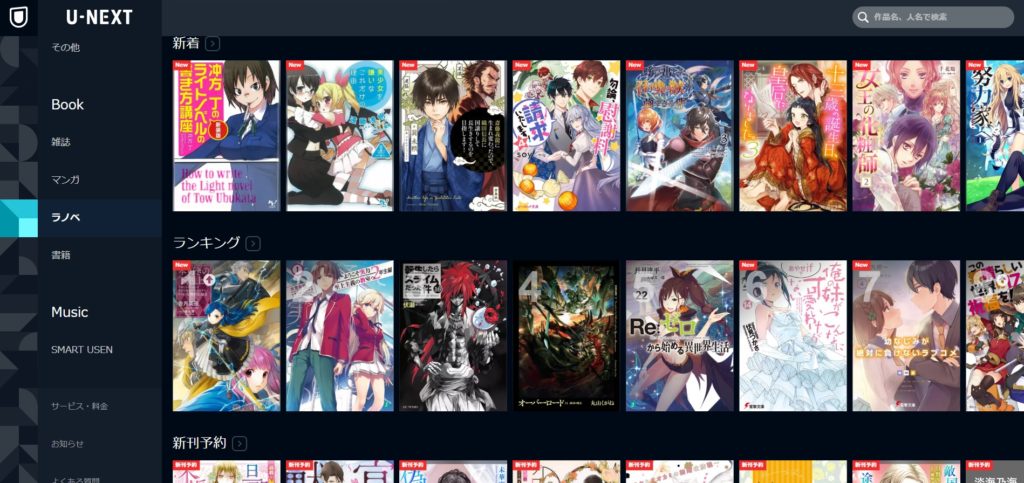This screenshot has width=1024, height=483.
Task: Open the Re:ゼロ ranking book cover
Action: coord(679,335)
